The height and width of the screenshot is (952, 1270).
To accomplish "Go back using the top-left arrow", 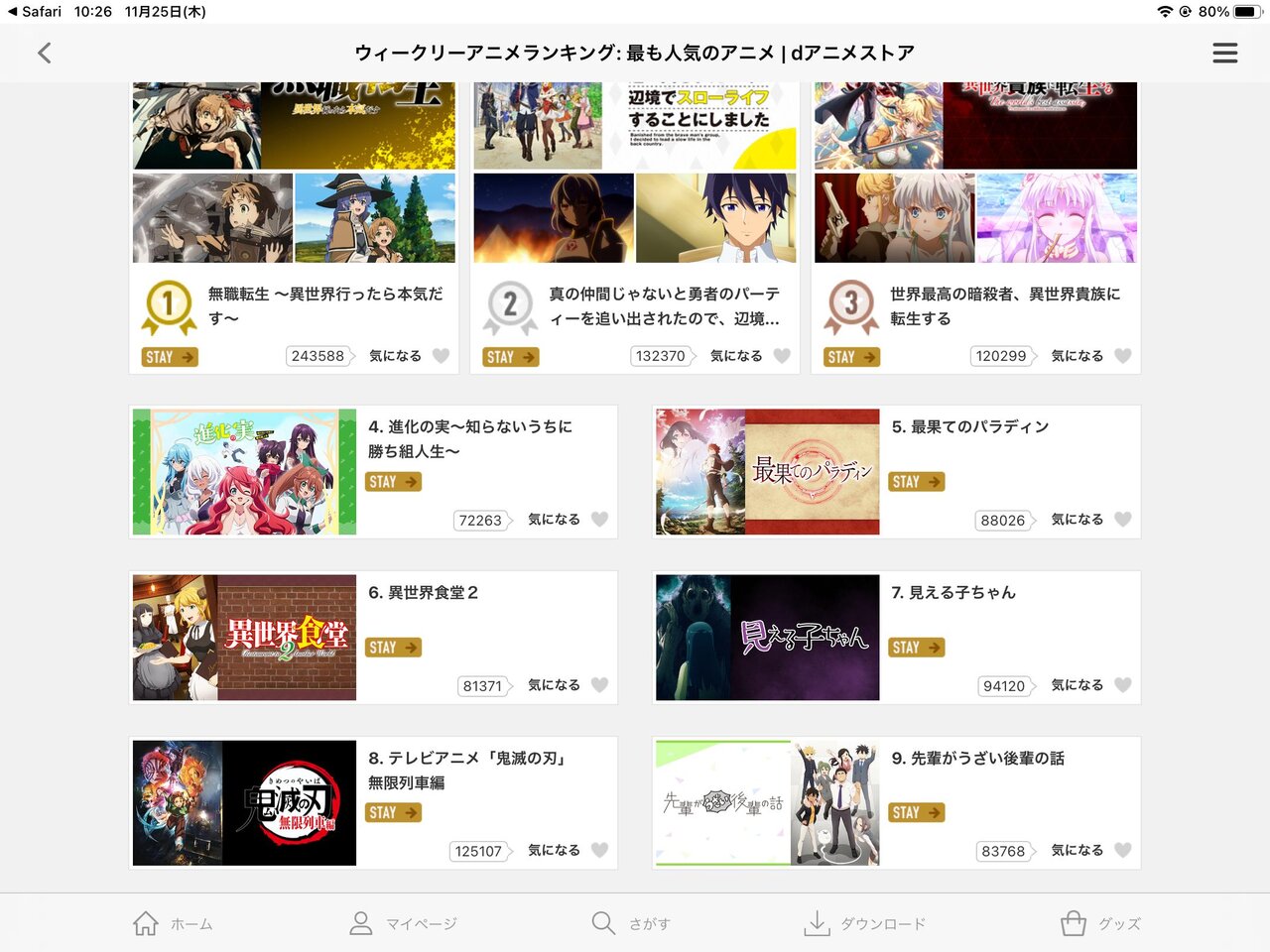I will click(x=44, y=53).
